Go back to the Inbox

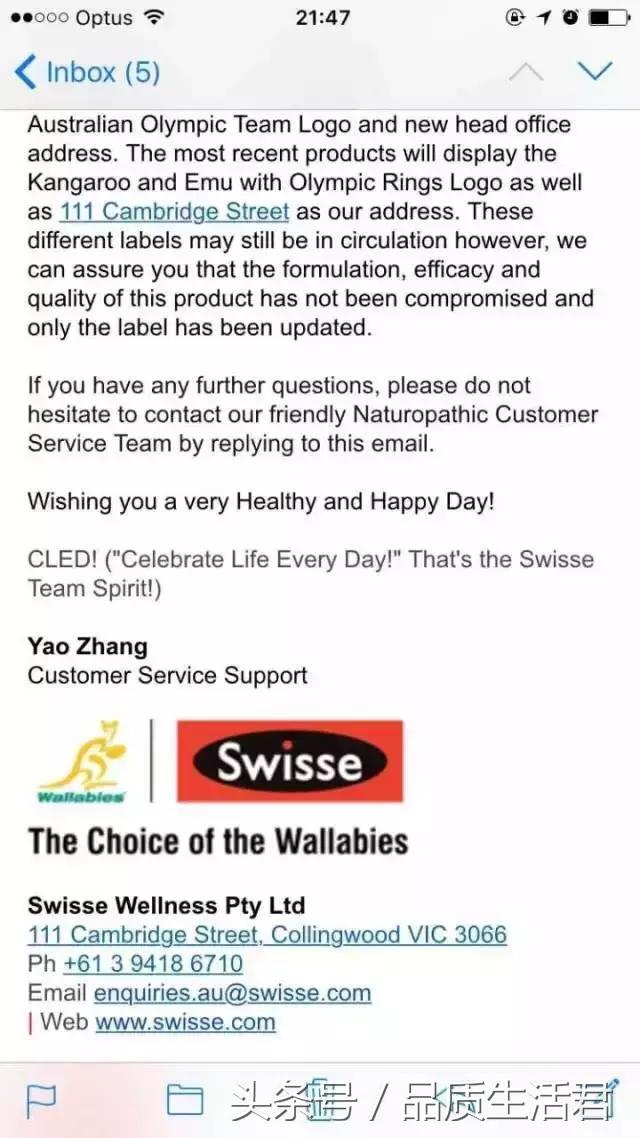coord(86,72)
